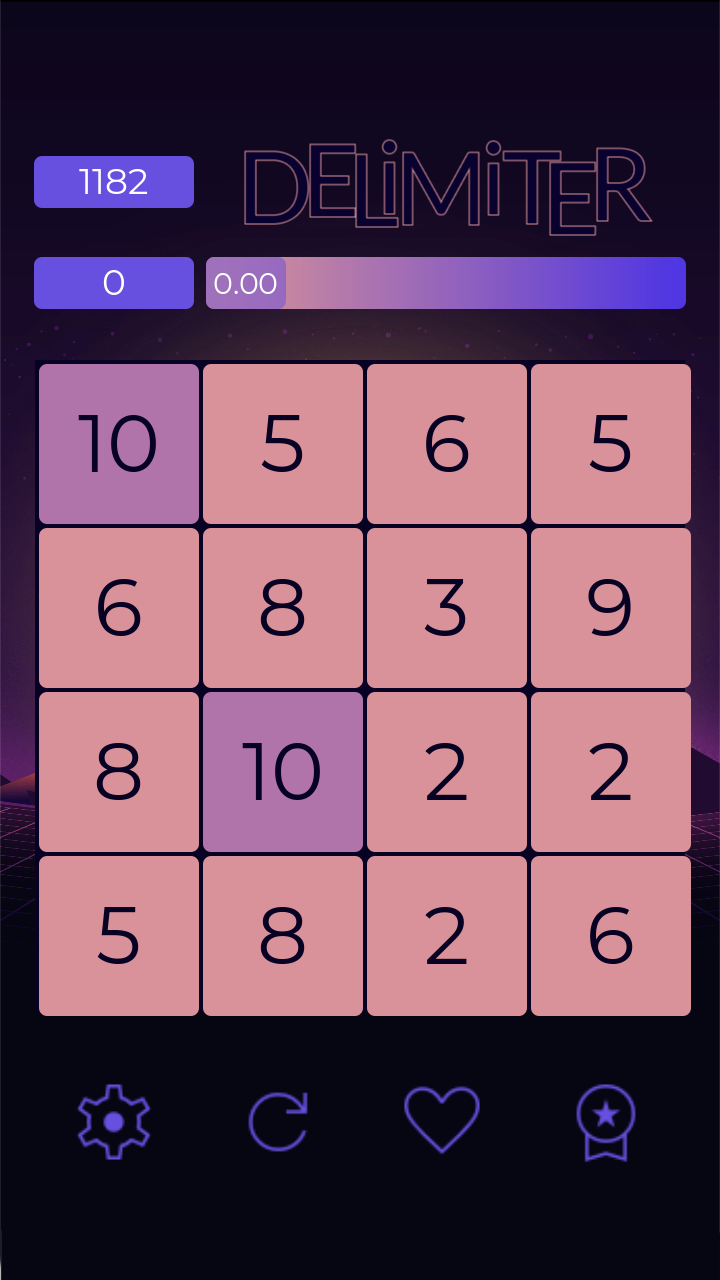Restart the puzzle with the circular arrow
Screen dimensions: 720x1280
[278, 1121]
